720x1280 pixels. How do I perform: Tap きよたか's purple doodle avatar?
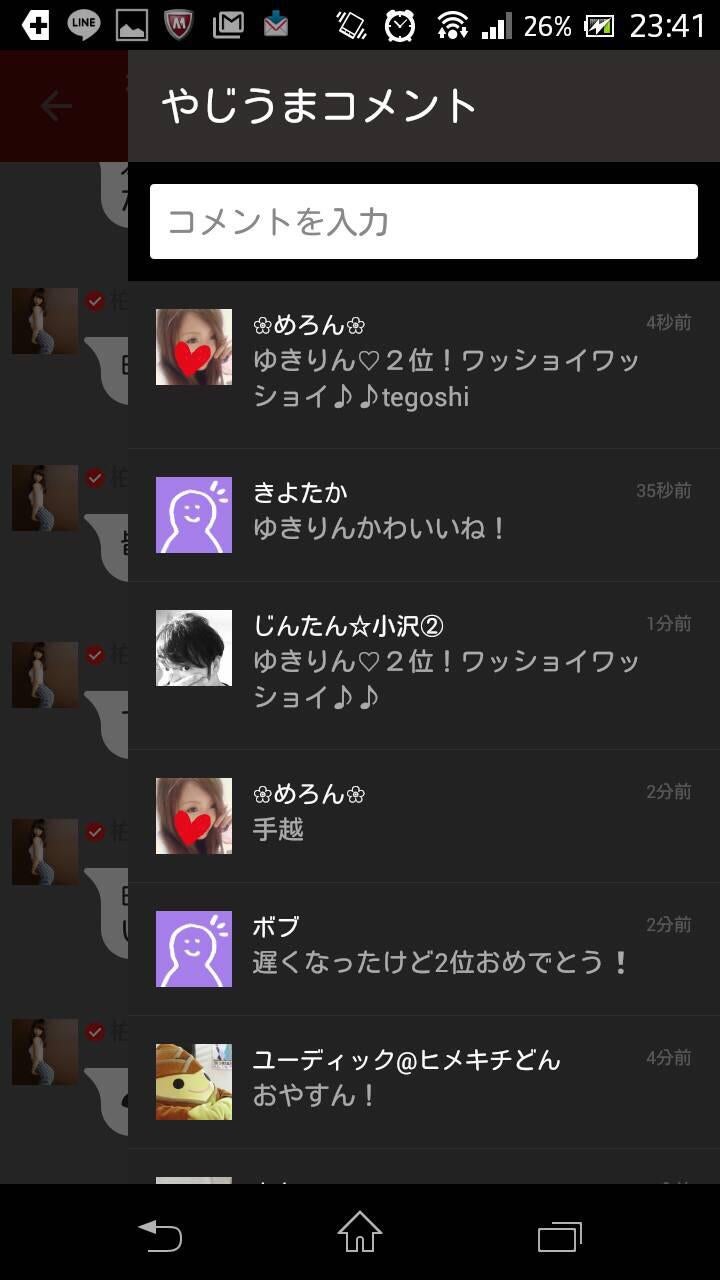tap(193, 515)
